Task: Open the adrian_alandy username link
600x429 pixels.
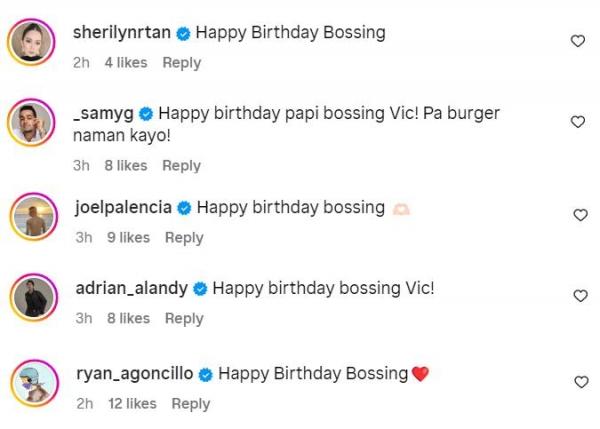Action: (x=131, y=288)
